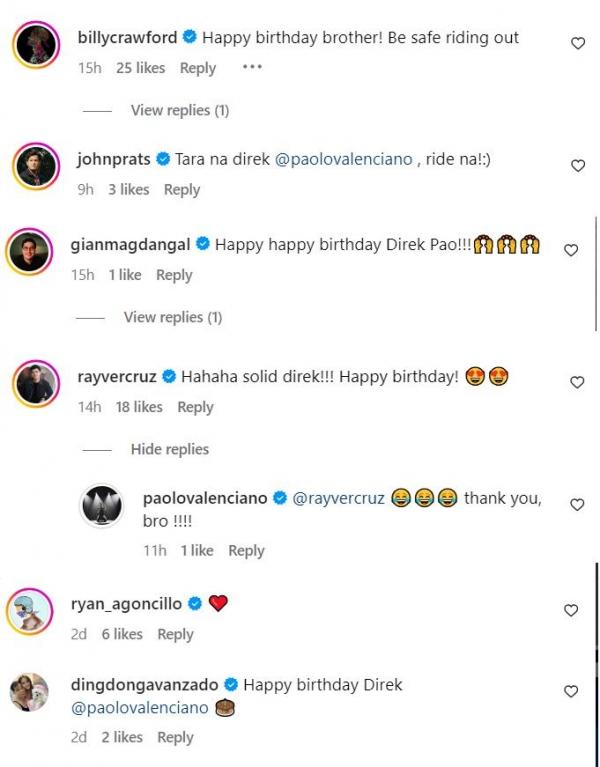Open rayvercruz's profile from username
Screen dimensions: 600x767
[x=117, y=376]
